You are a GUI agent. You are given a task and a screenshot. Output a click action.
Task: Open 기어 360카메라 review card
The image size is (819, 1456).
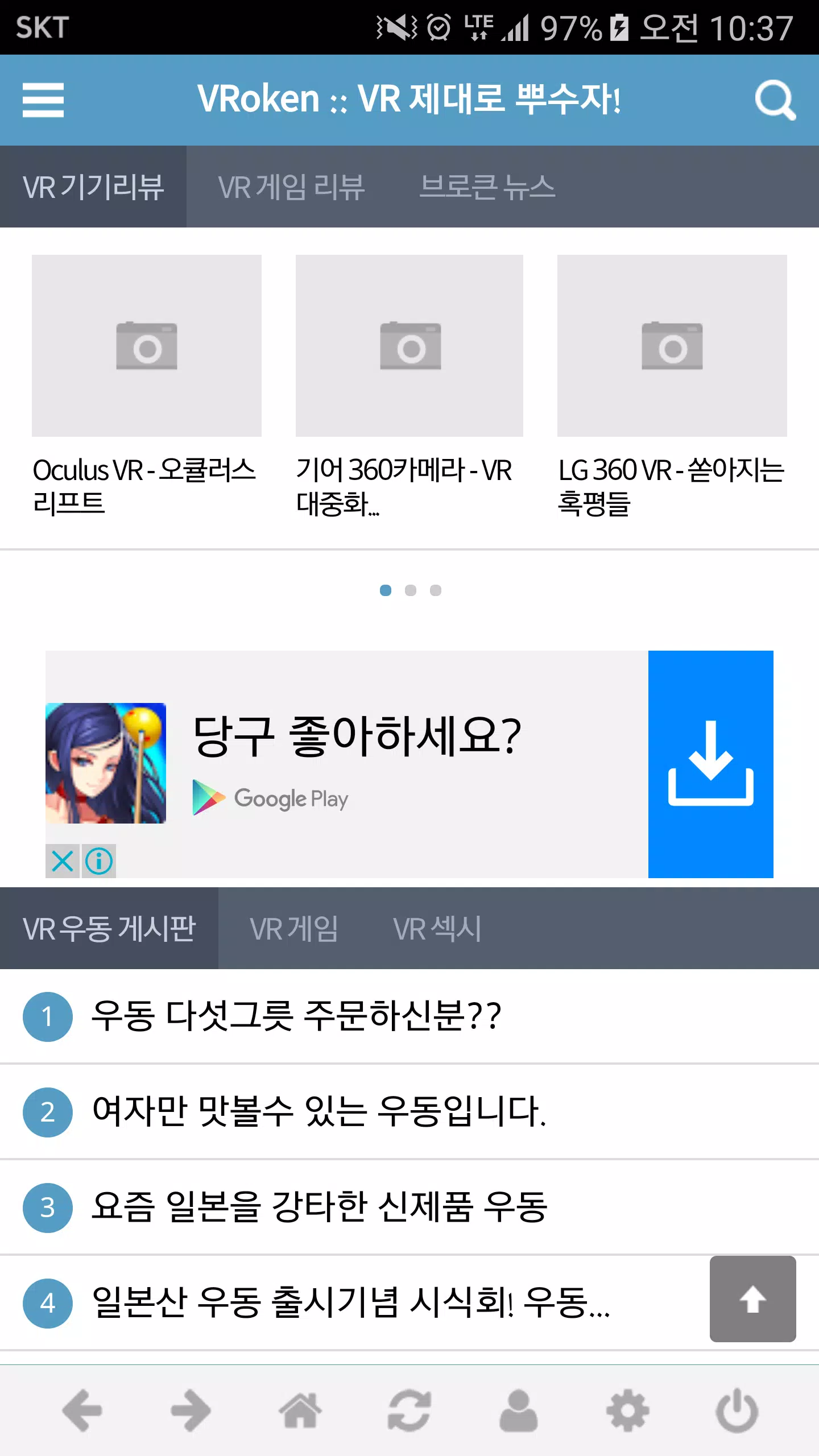(409, 387)
